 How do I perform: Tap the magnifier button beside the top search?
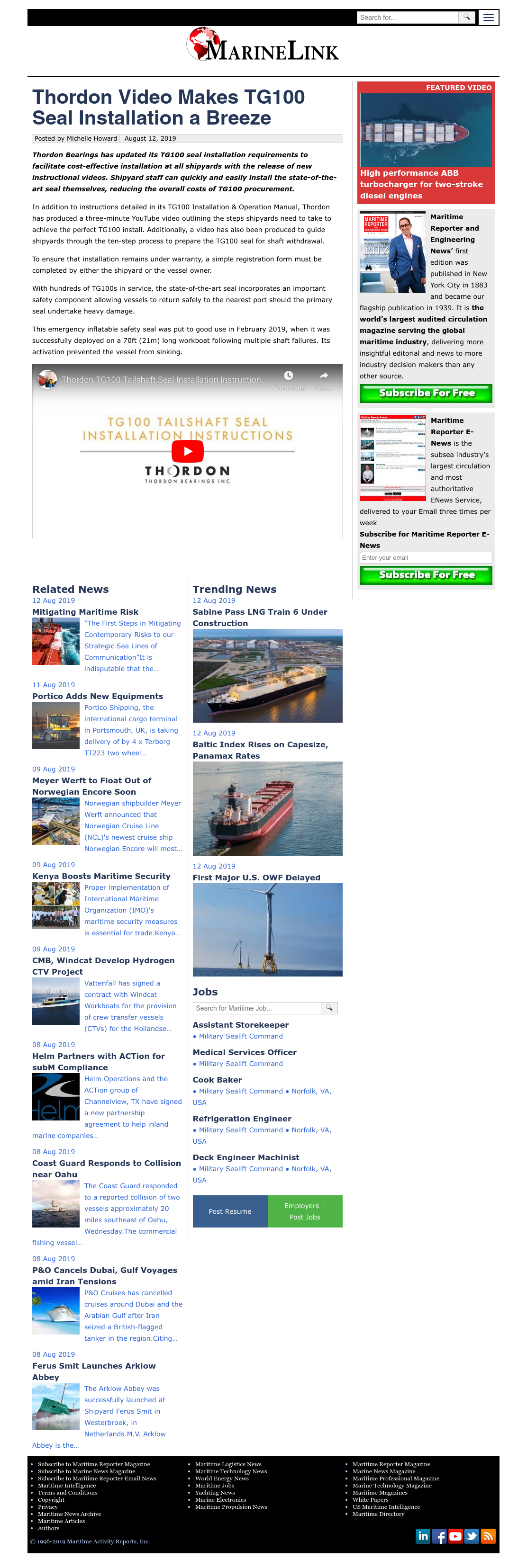(x=467, y=18)
